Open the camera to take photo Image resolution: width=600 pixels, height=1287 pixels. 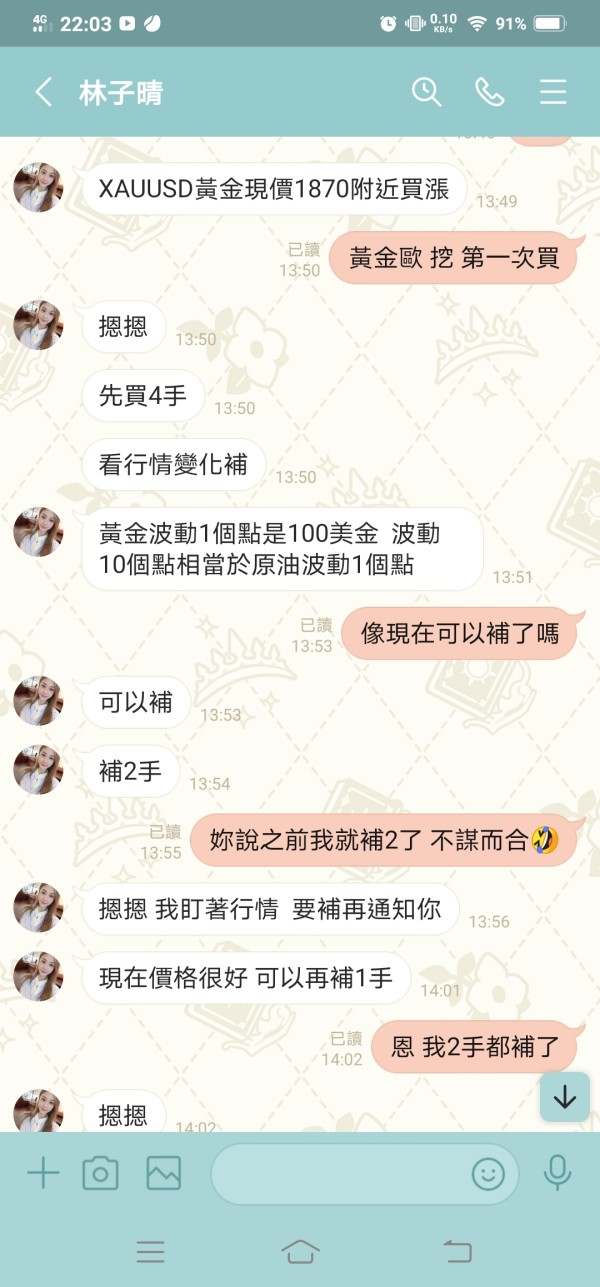100,1172
